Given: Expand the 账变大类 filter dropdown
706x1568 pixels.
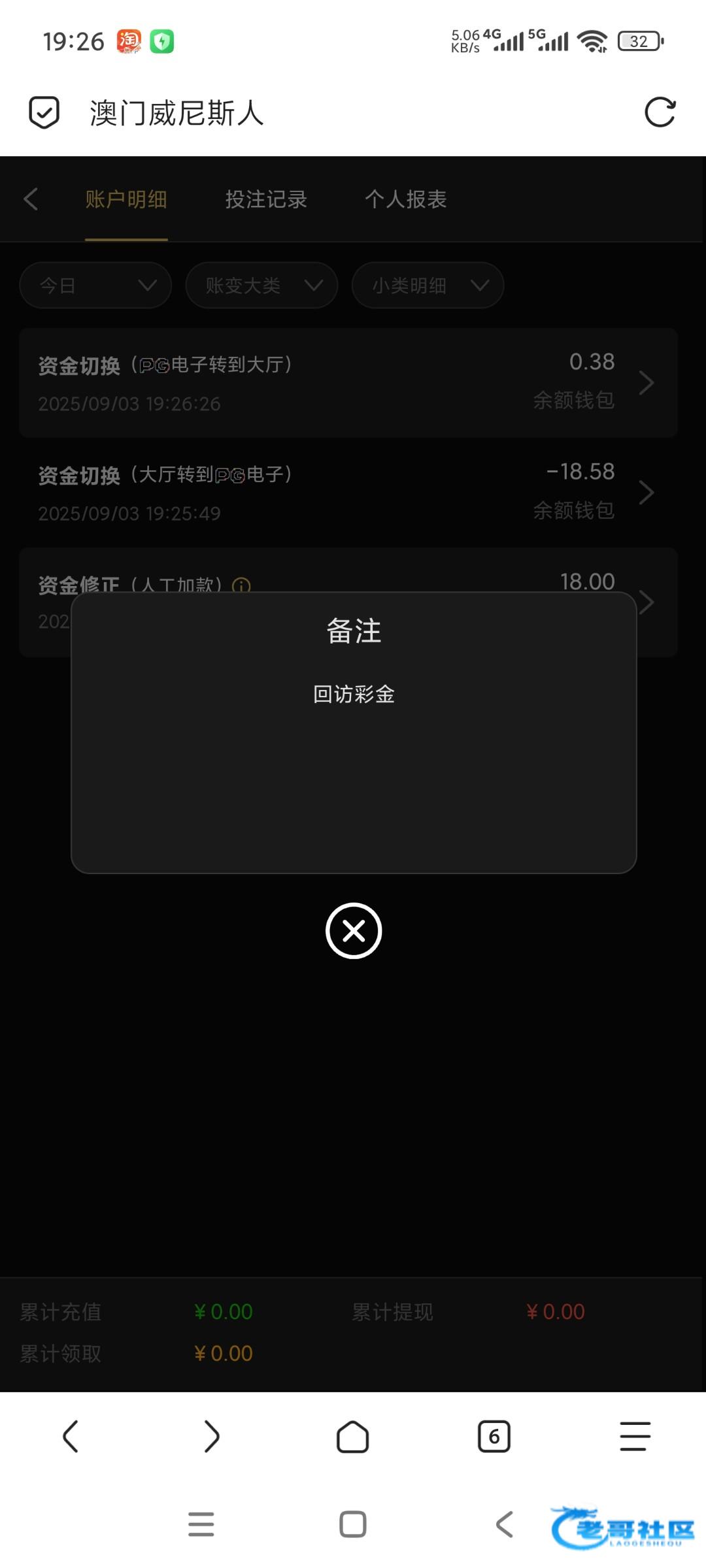Looking at the screenshot, I should tap(261, 286).
